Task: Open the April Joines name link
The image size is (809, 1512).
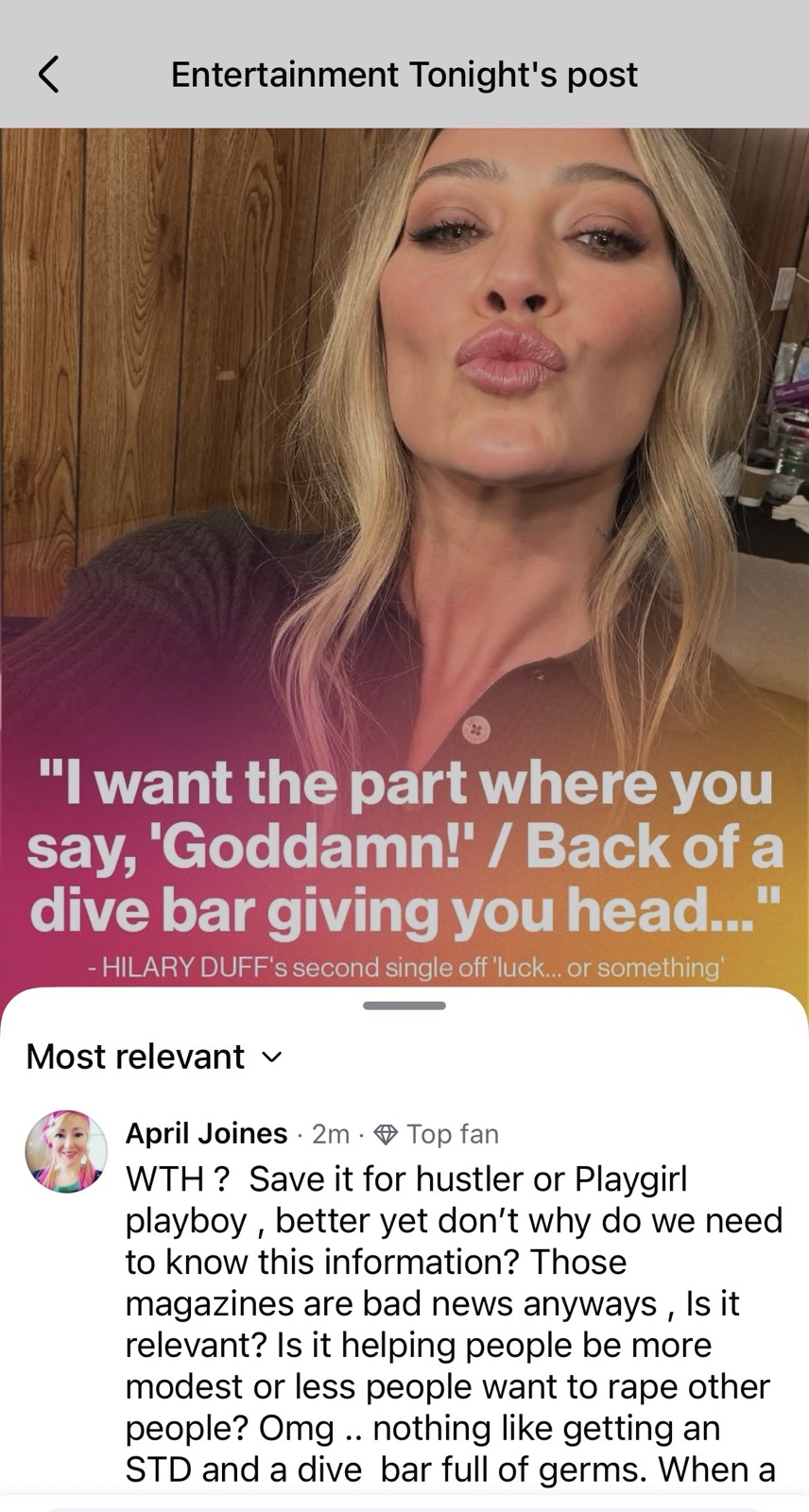Action: (206, 1133)
